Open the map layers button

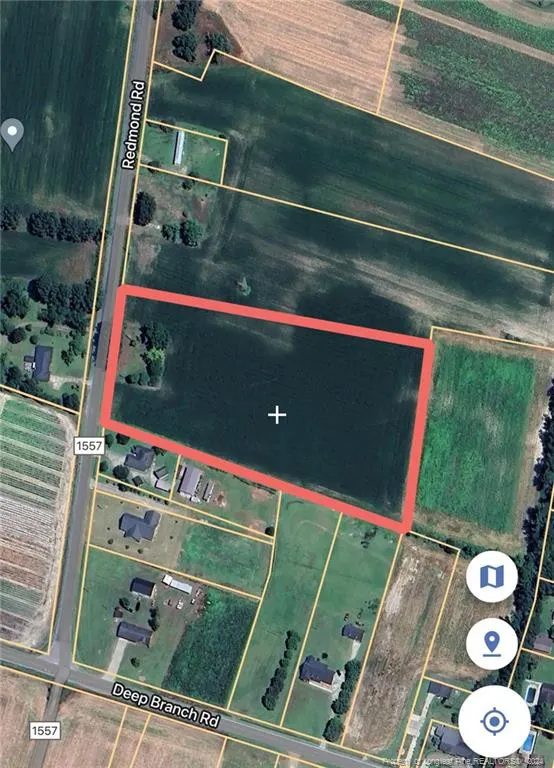pyautogui.click(x=492, y=576)
